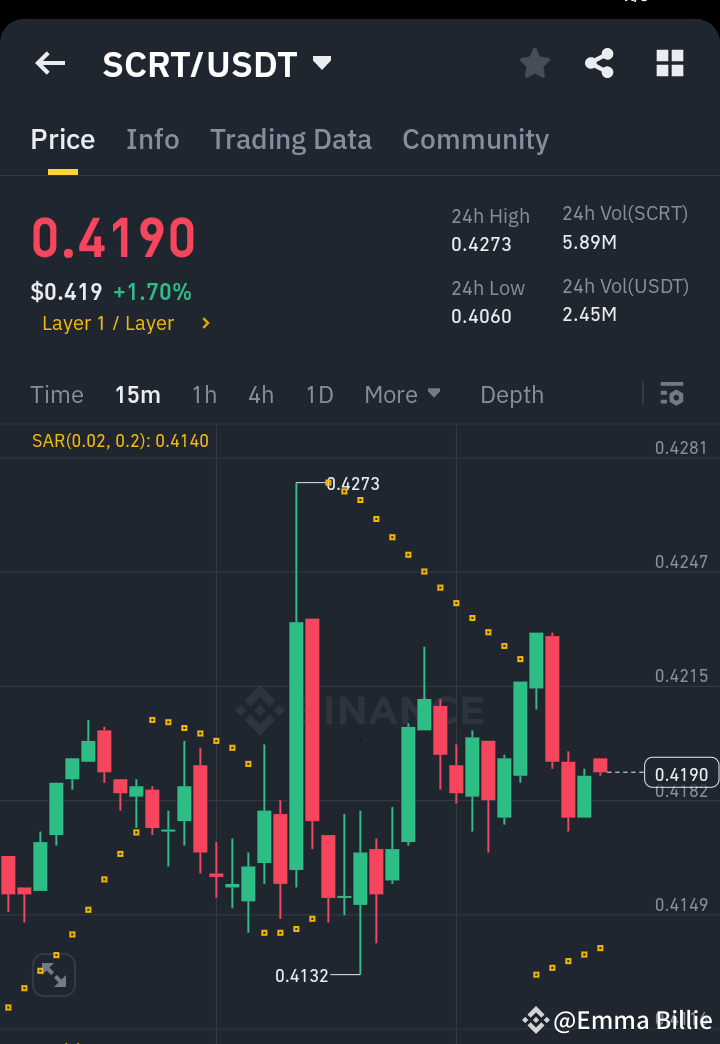Open the Community tab

pos(475,139)
